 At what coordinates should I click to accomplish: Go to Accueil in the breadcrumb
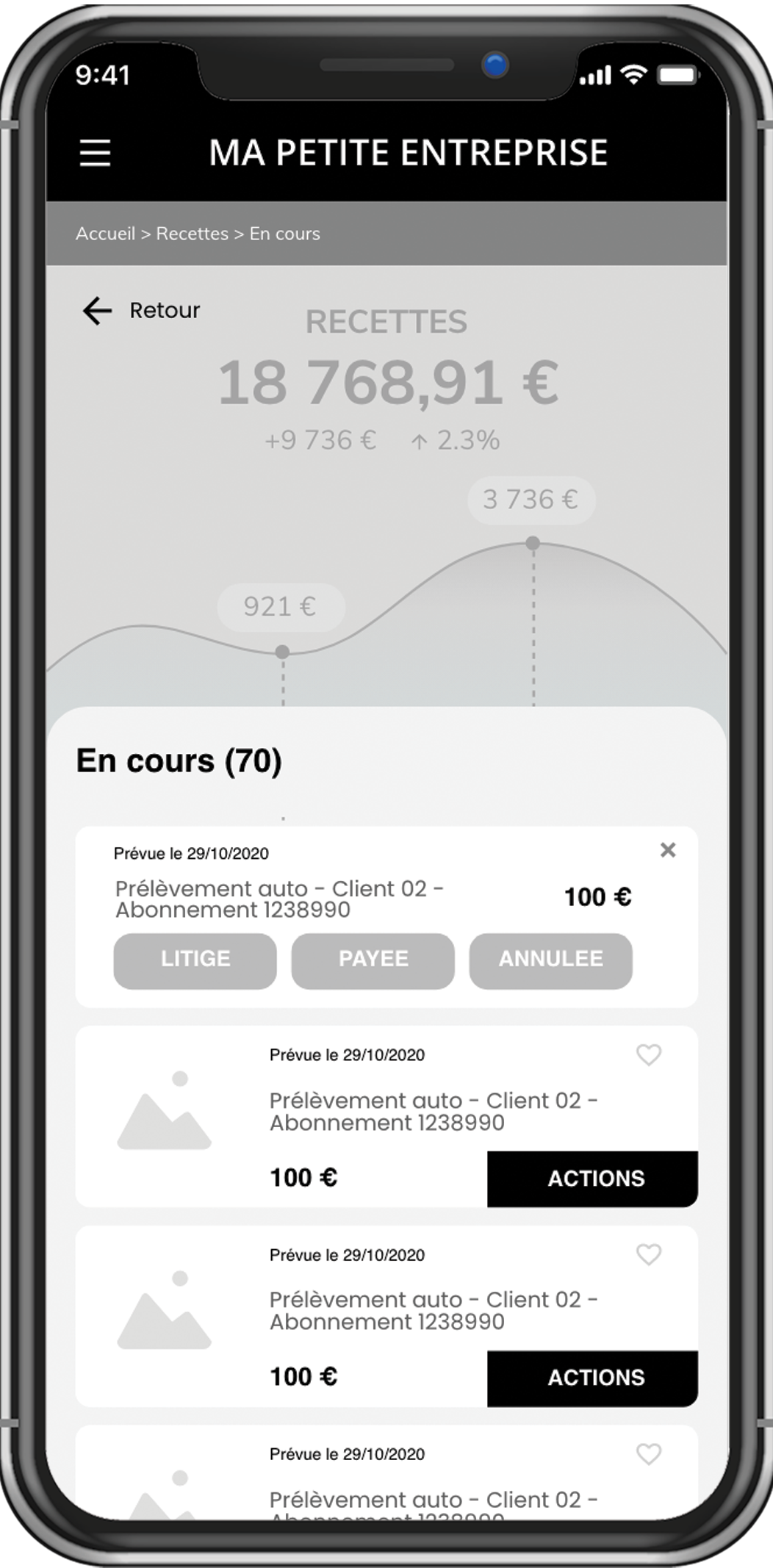click(x=106, y=234)
